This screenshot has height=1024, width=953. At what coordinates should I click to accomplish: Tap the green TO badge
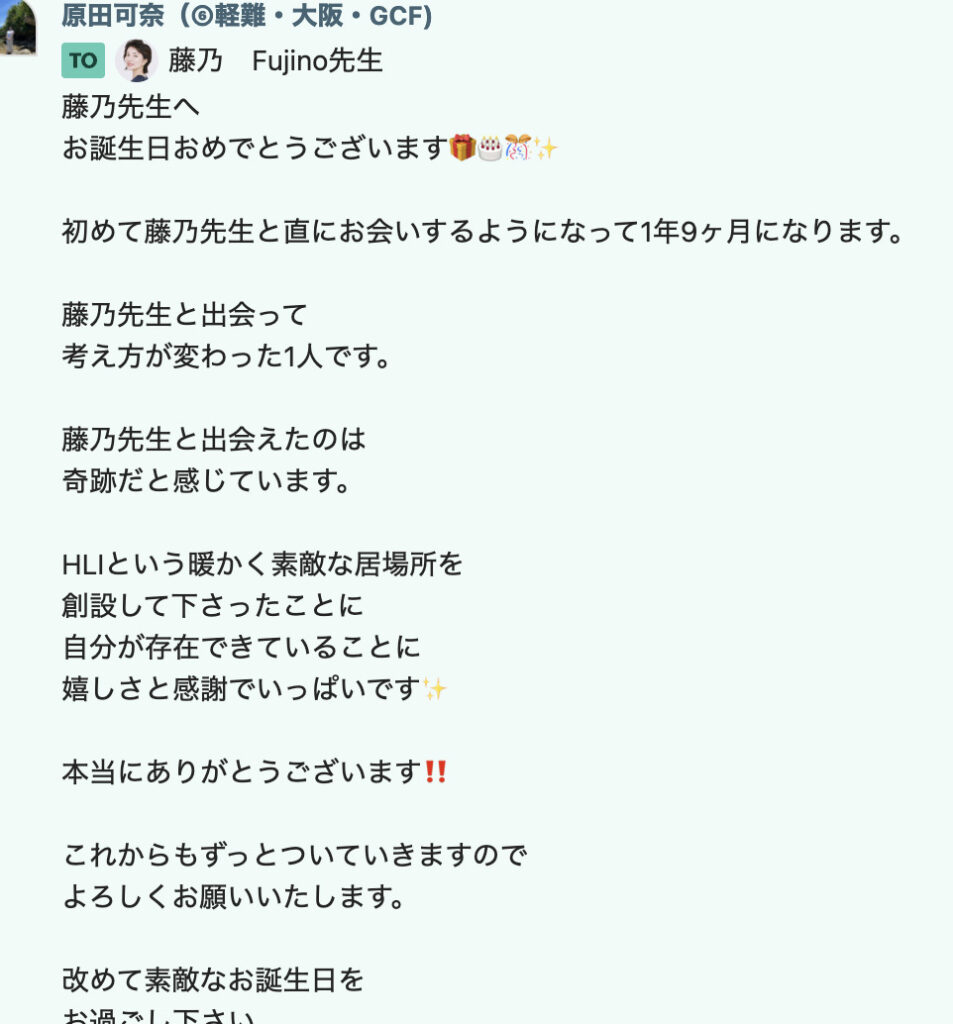83,61
